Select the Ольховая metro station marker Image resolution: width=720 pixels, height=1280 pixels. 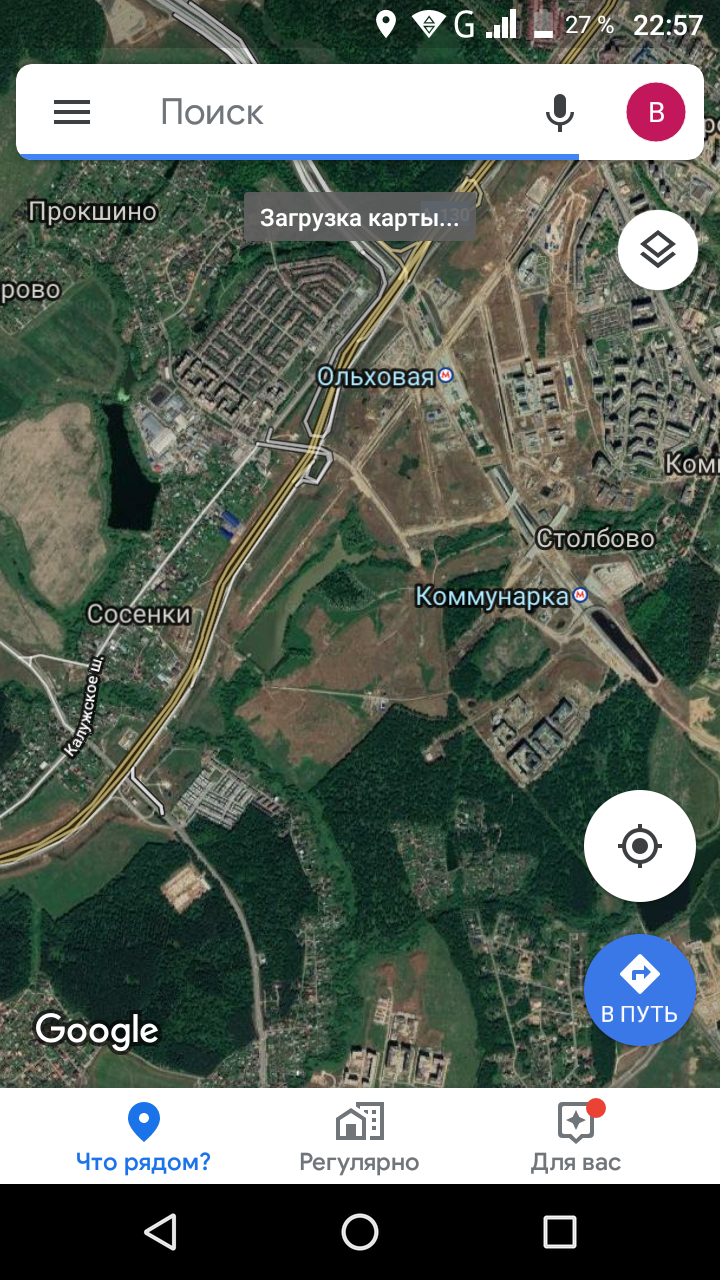tap(446, 376)
